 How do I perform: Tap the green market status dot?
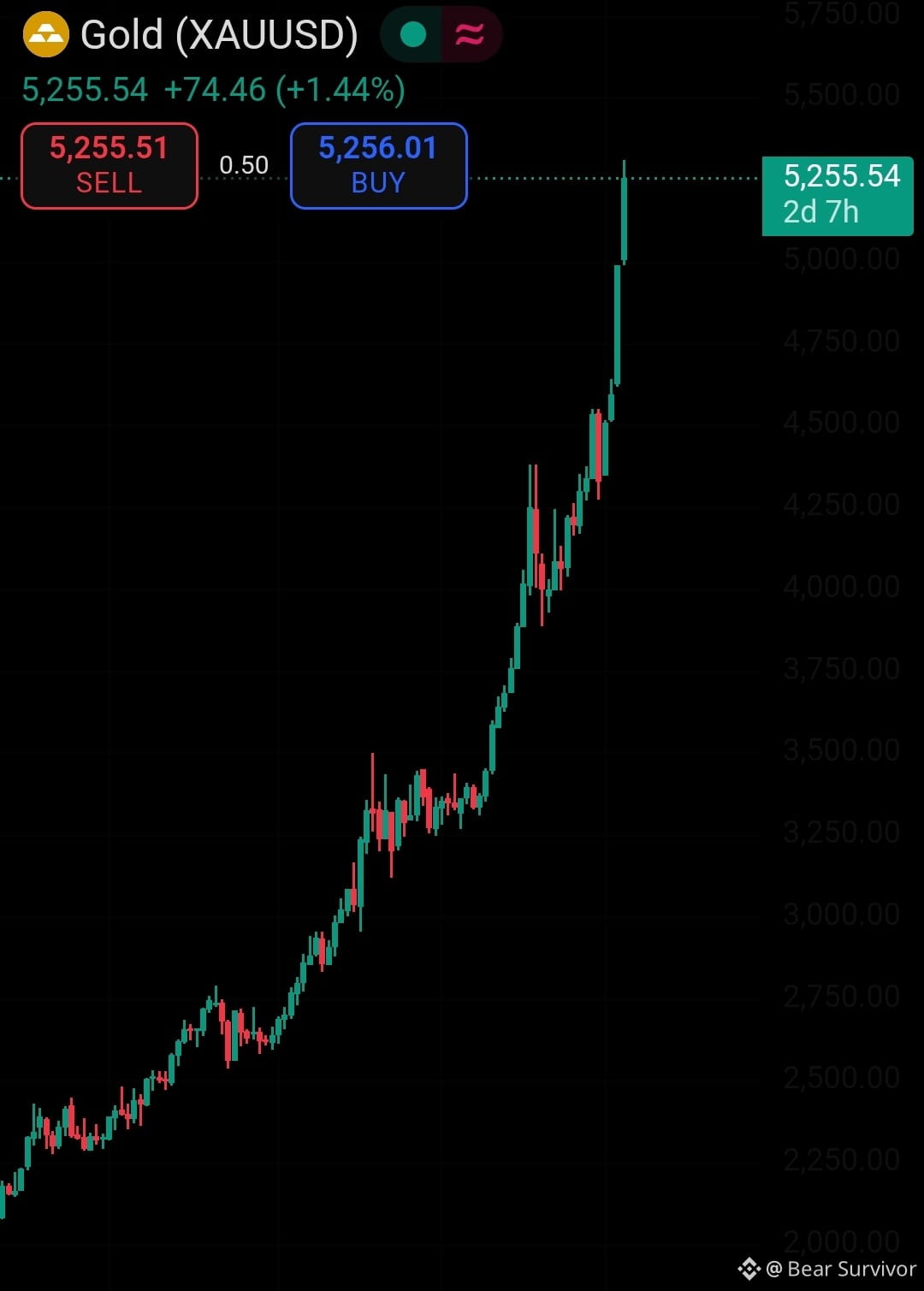pyautogui.click(x=413, y=35)
